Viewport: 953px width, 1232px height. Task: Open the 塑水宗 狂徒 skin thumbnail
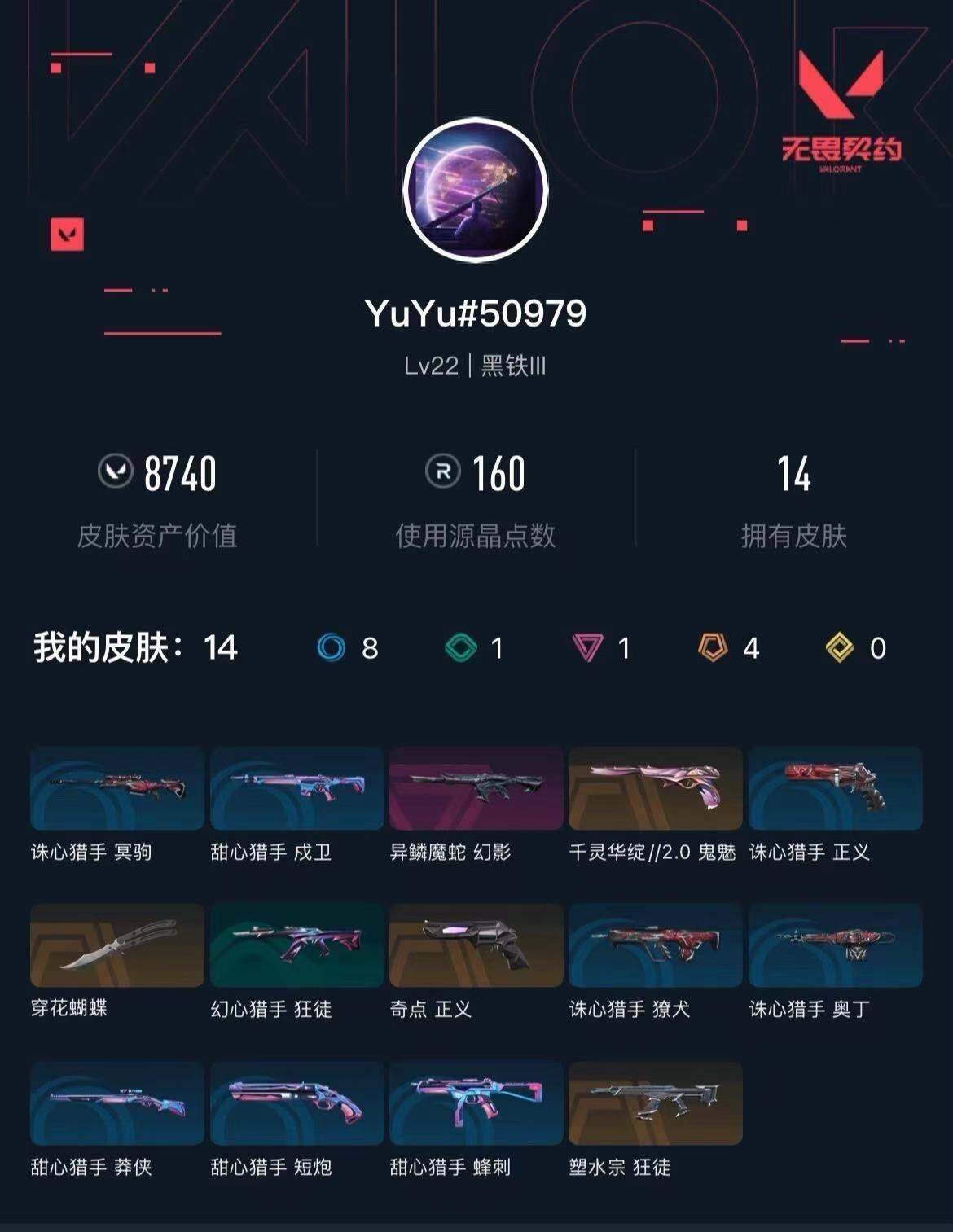[657, 1104]
